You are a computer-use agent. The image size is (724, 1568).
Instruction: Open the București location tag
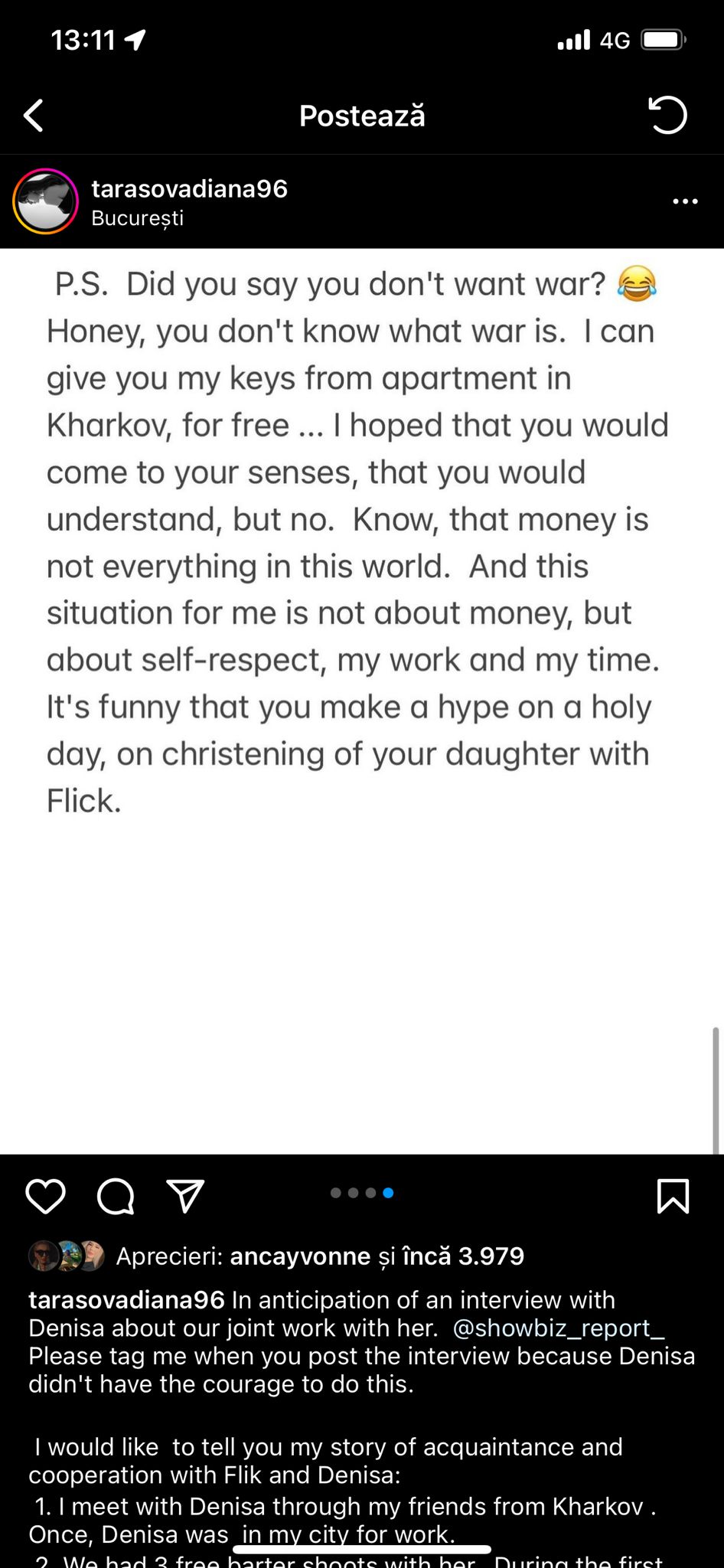click(137, 218)
